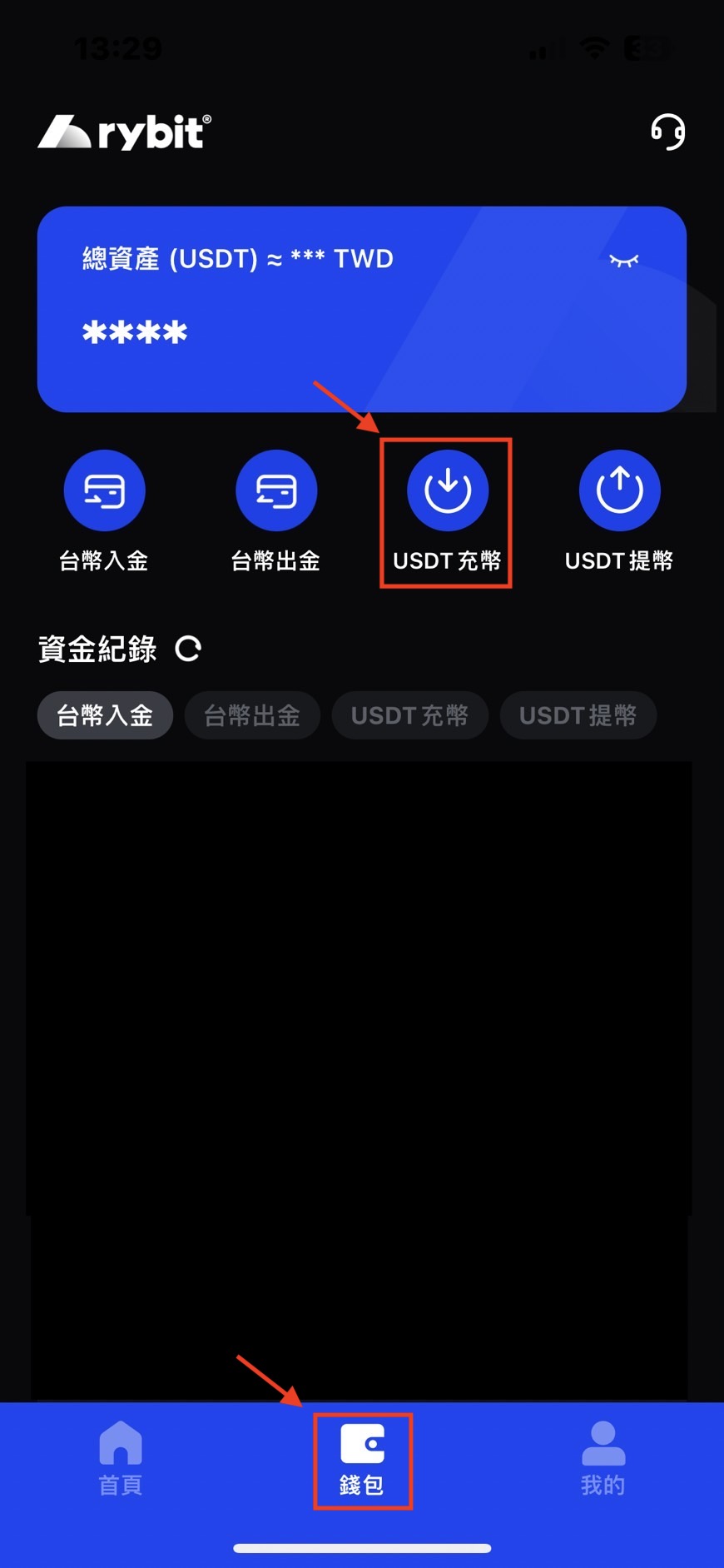Tap the Rybit logo
The width and height of the screenshot is (724, 1568).
point(121,132)
